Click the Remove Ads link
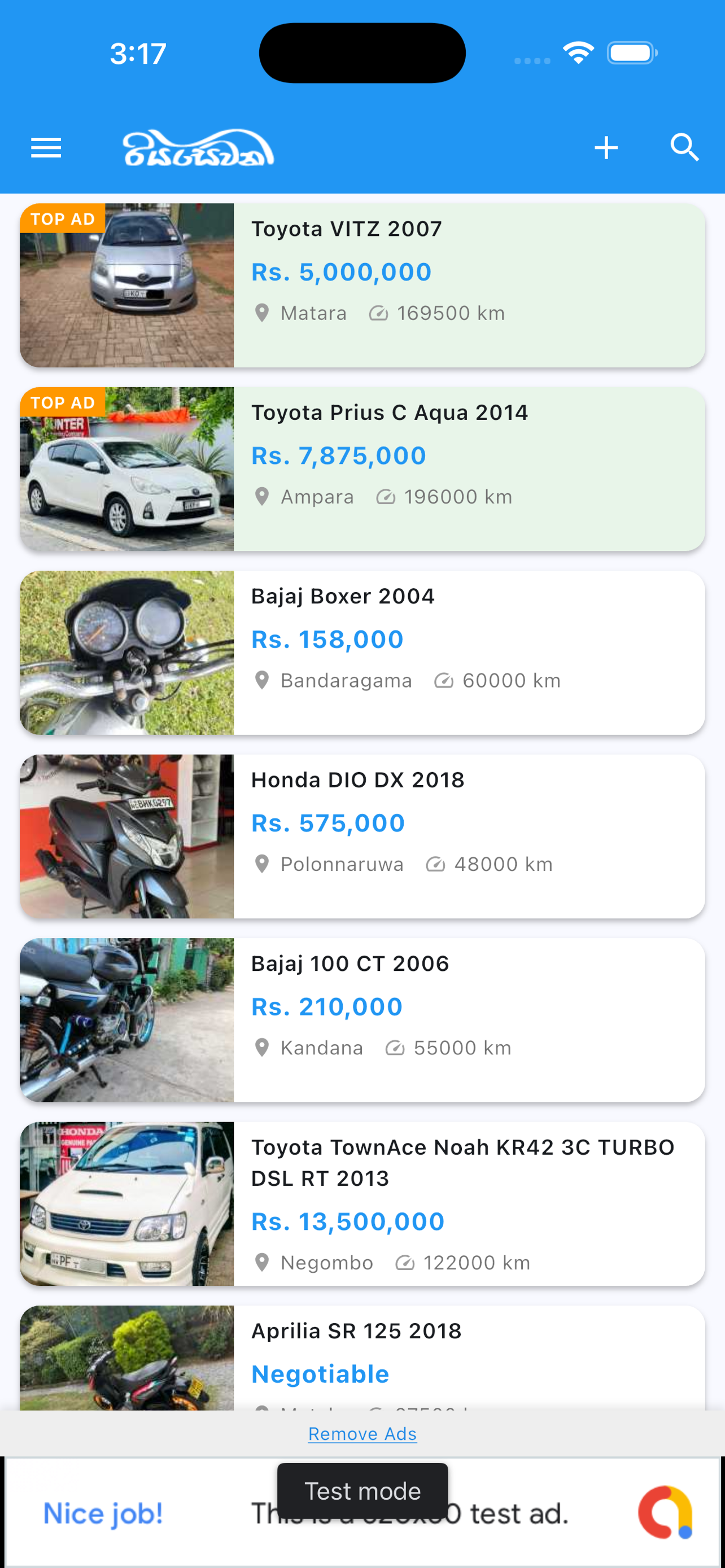 click(x=363, y=1434)
